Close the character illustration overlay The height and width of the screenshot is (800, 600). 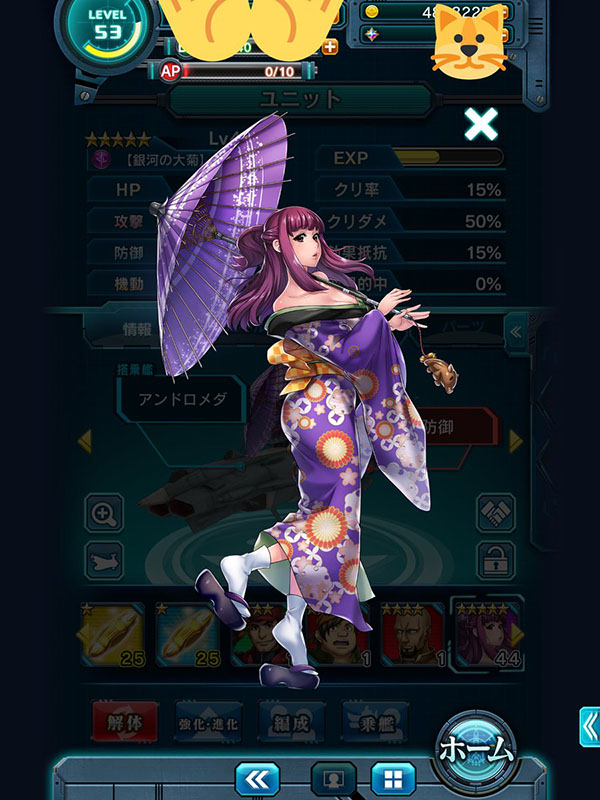click(x=481, y=124)
